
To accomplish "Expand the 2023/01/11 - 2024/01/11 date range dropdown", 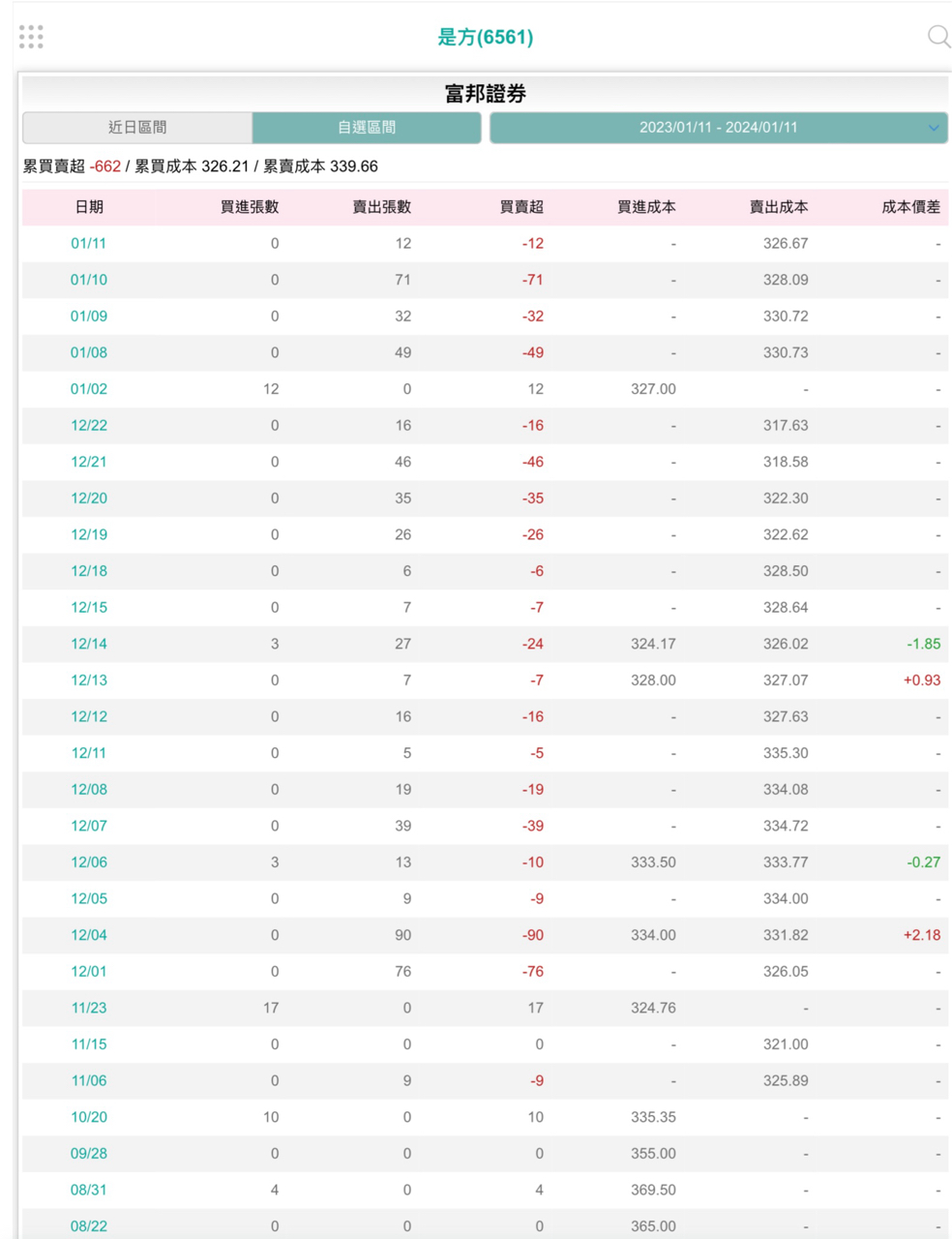I will point(718,127).
